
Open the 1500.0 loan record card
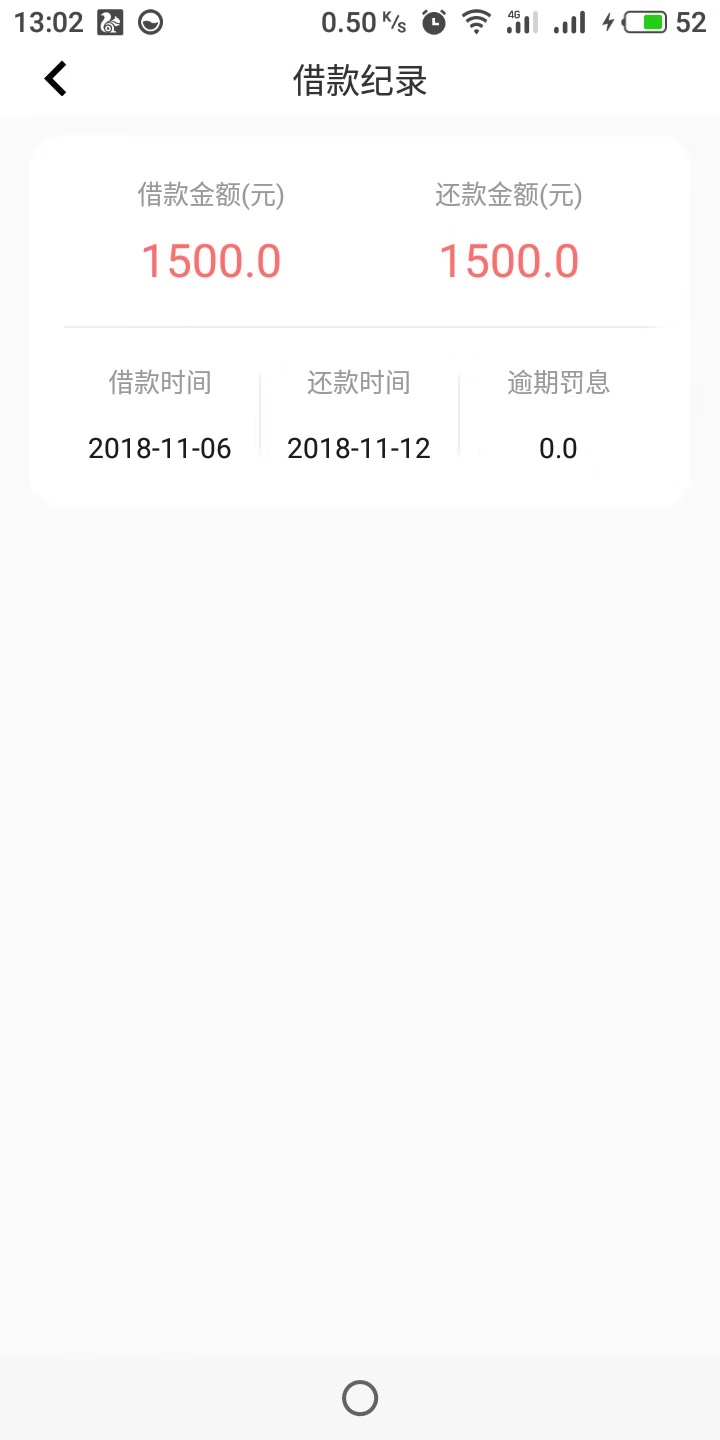[360, 321]
